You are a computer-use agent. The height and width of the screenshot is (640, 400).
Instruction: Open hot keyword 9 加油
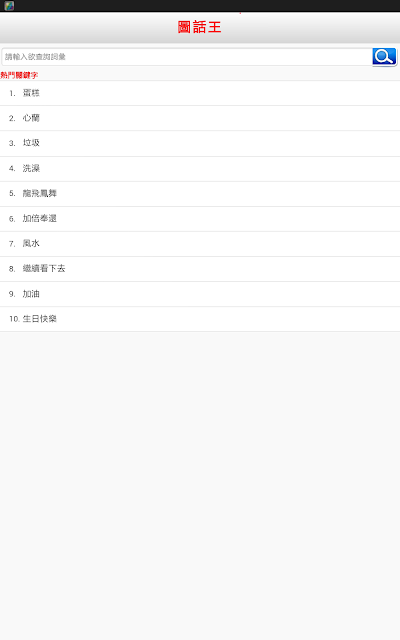(x=200, y=294)
